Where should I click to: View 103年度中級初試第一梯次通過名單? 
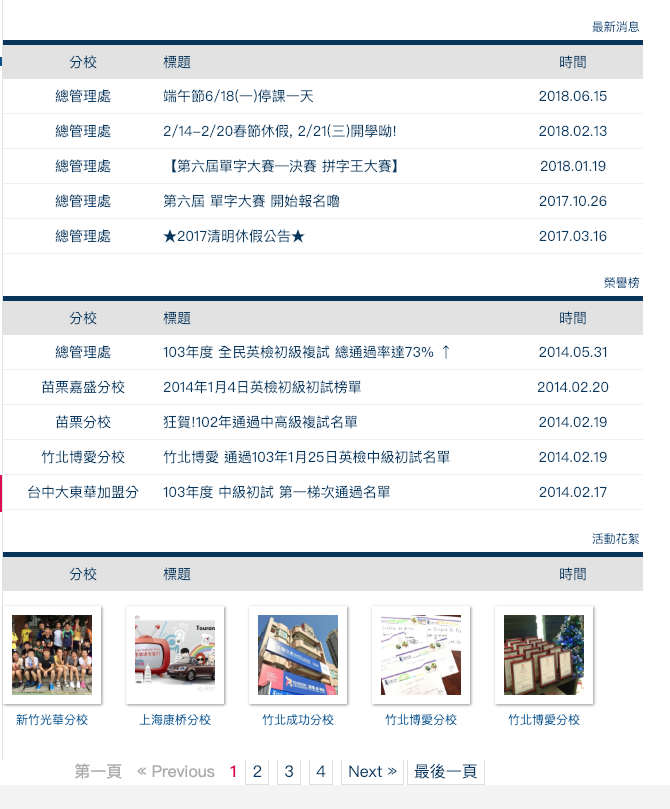tap(276, 492)
